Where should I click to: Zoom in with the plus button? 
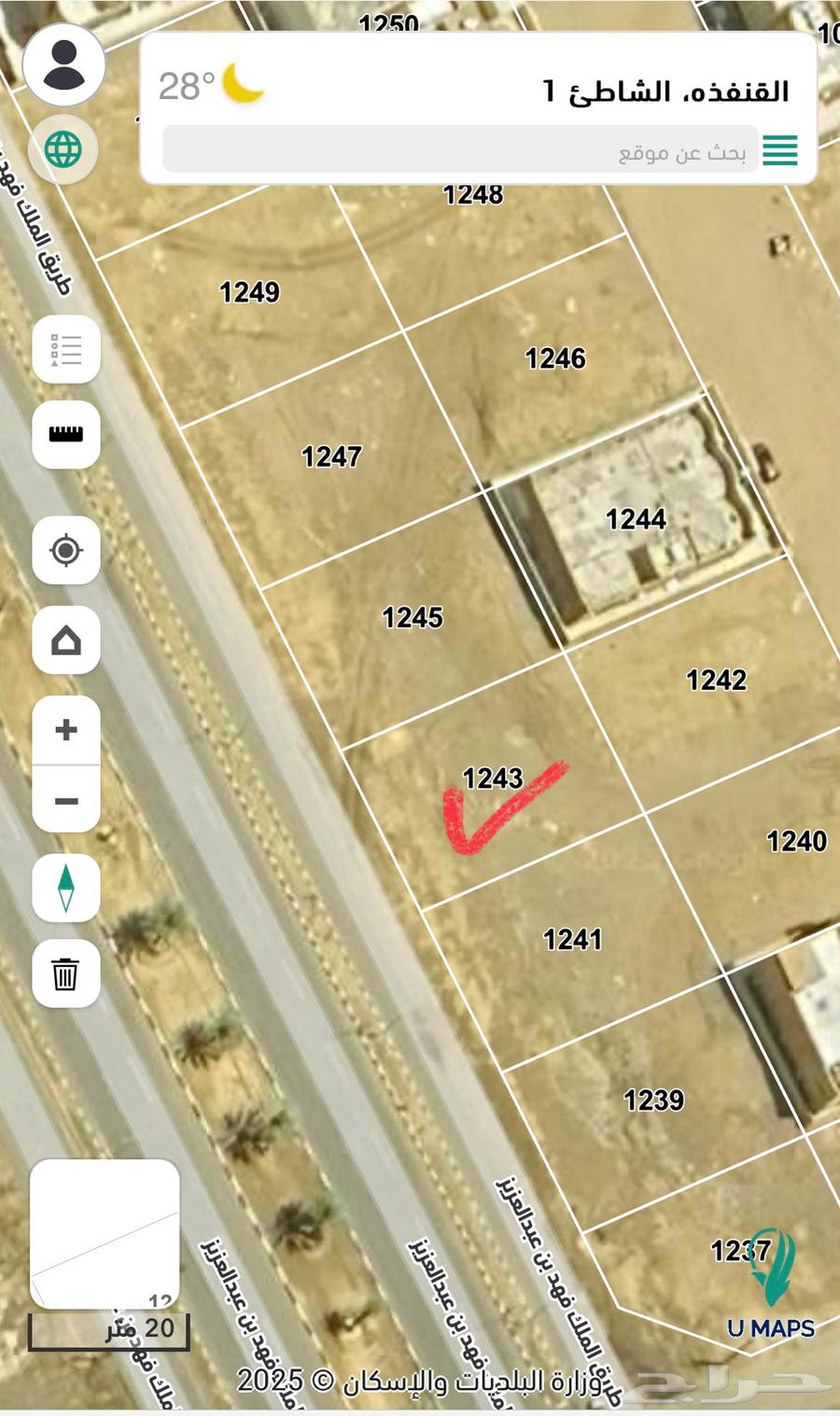[x=66, y=730]
